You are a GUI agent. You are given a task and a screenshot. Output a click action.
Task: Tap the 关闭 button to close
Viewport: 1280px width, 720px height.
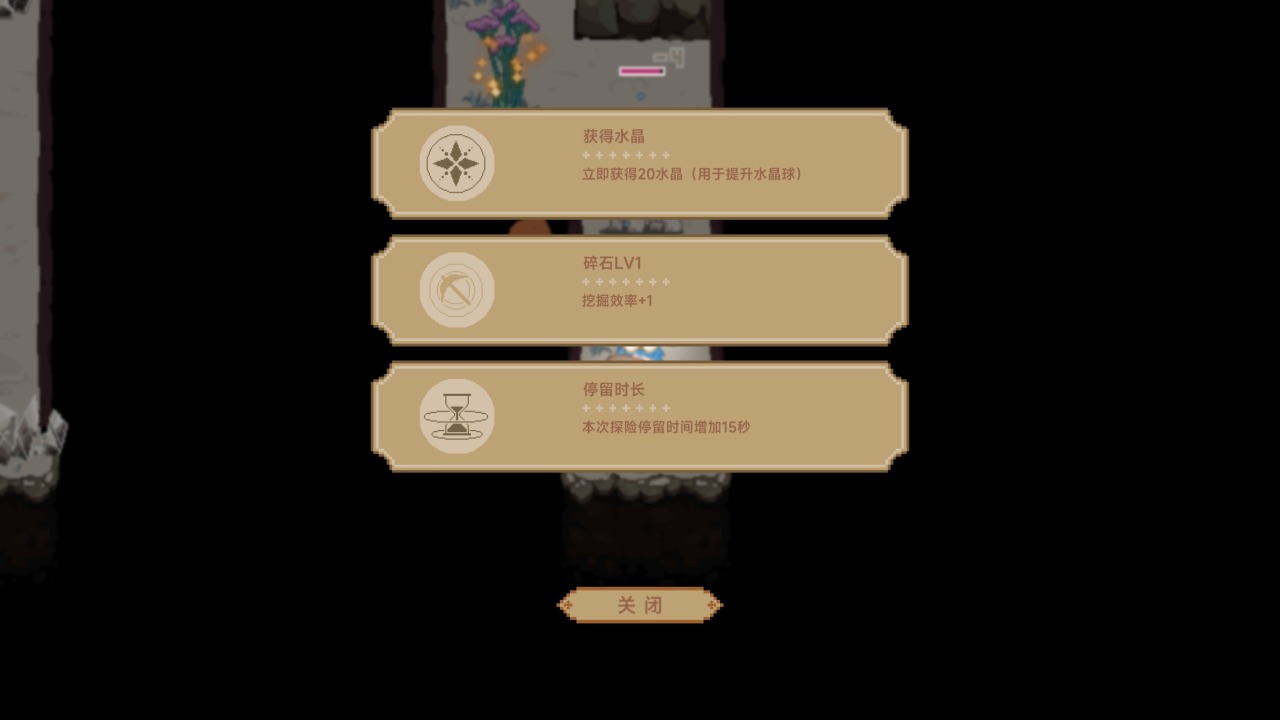640,605
